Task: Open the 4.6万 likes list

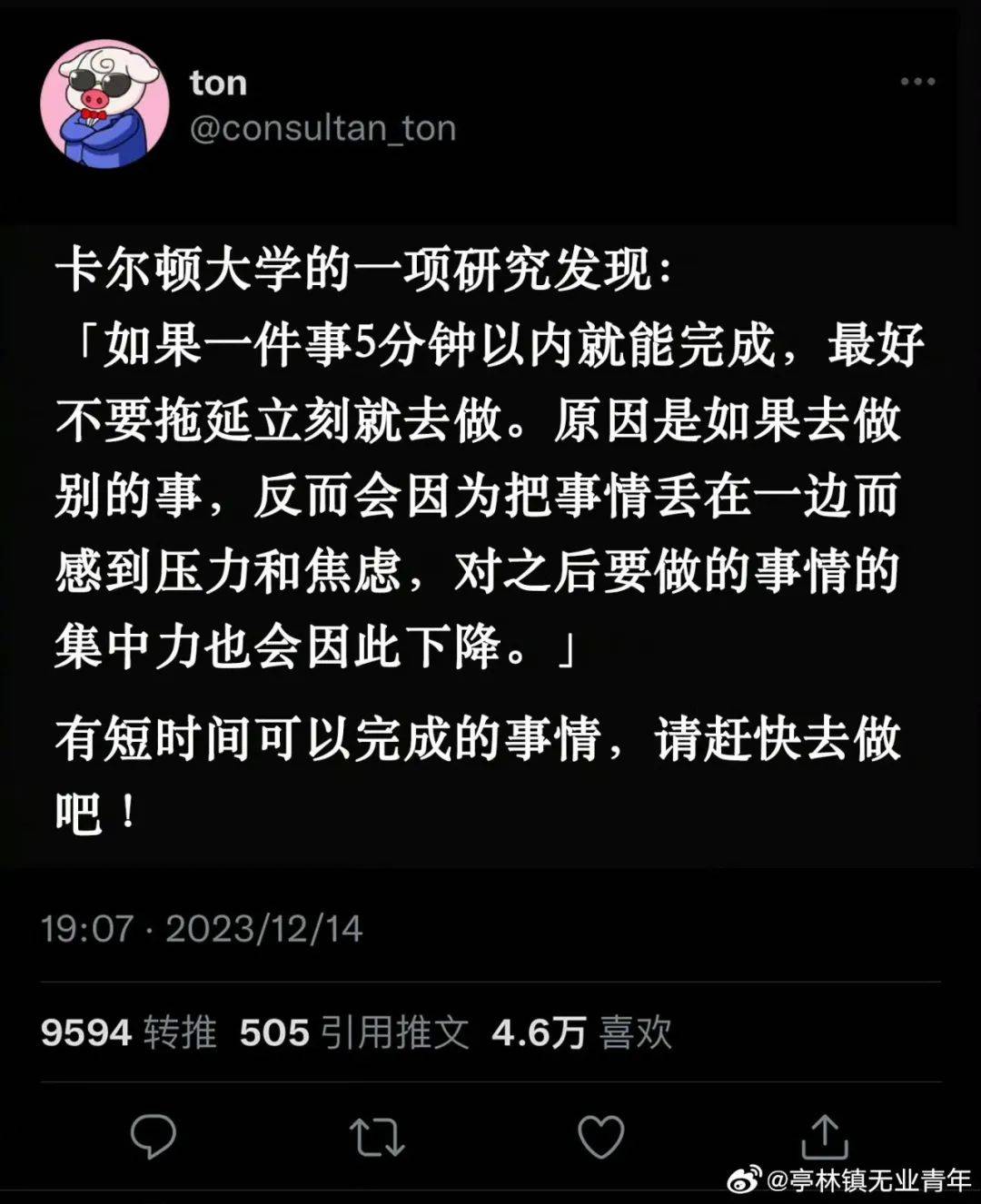Action: pos(581,1033)
